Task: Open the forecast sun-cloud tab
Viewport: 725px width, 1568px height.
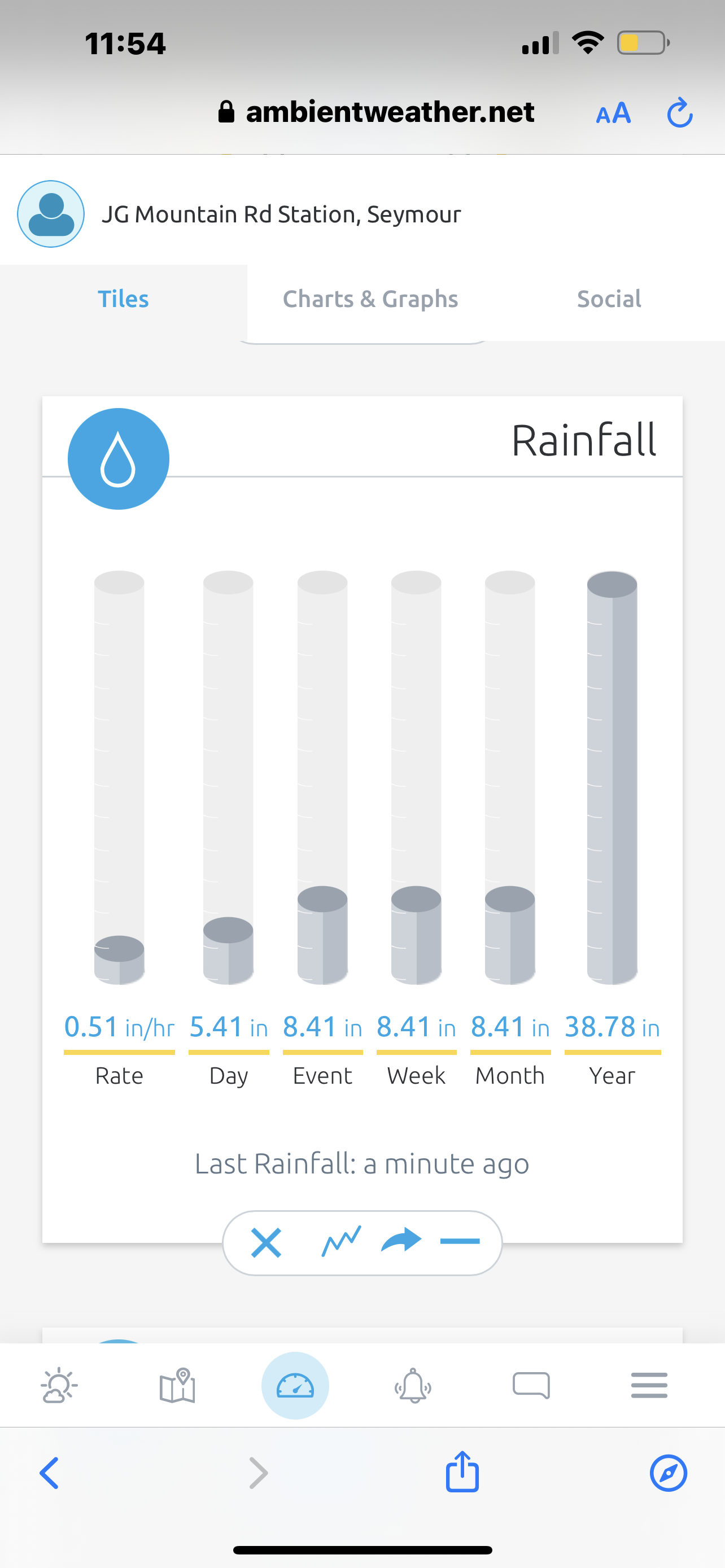Action: pyautogui.click(x=59, y=1386)
